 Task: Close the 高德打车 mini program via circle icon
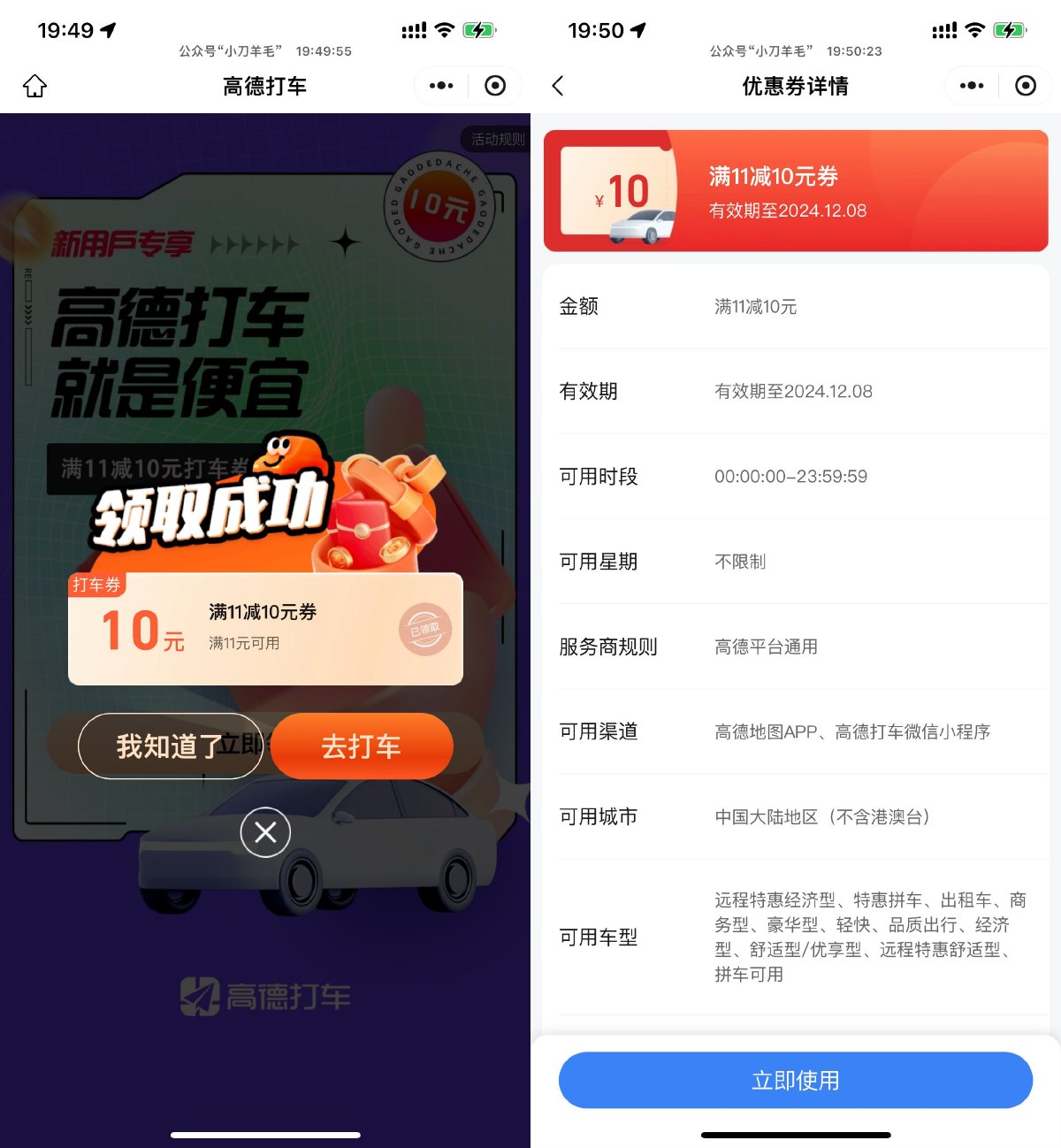[495, 86]
